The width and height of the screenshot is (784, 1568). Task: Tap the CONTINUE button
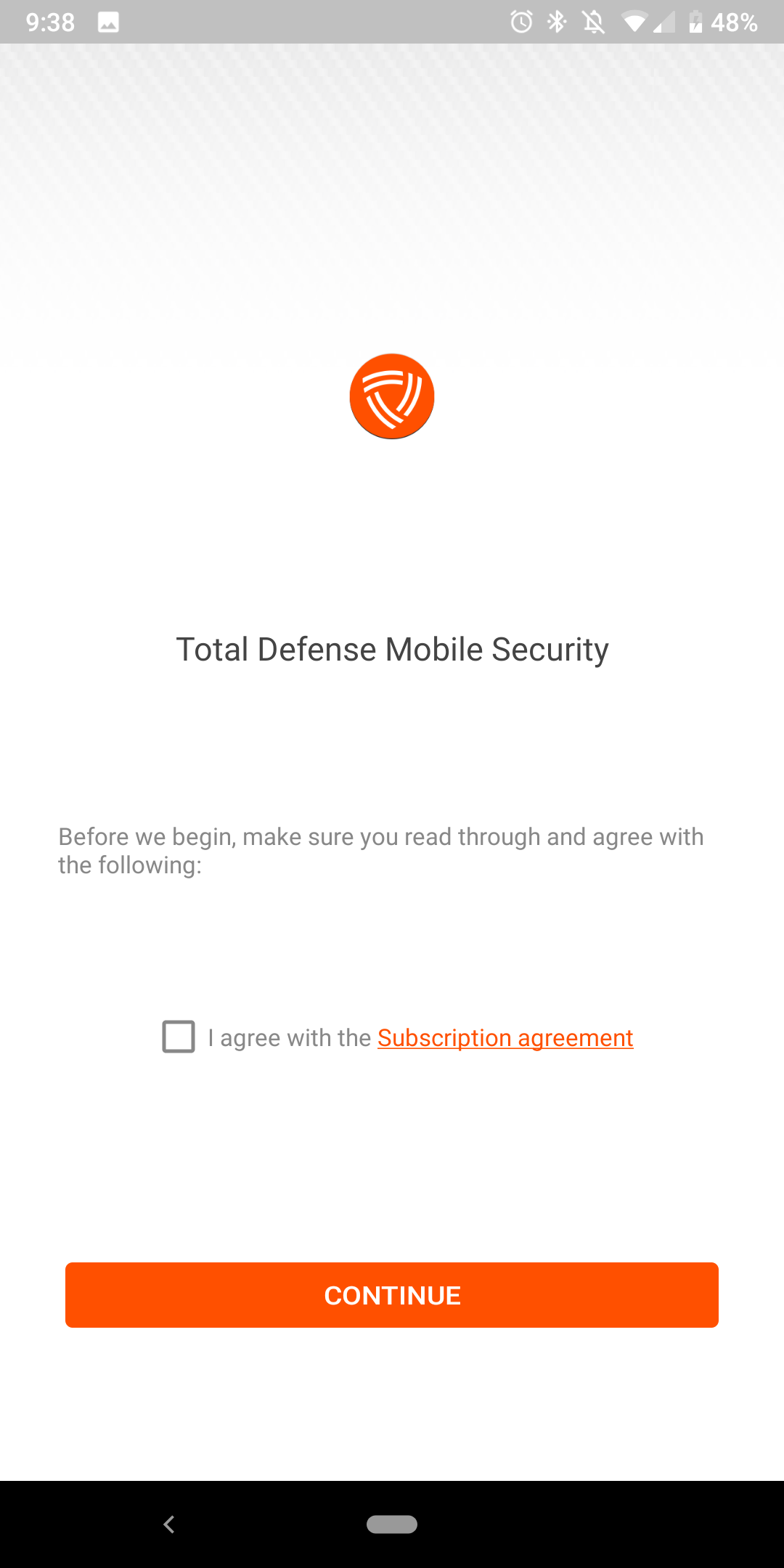tap(392, 1295)
